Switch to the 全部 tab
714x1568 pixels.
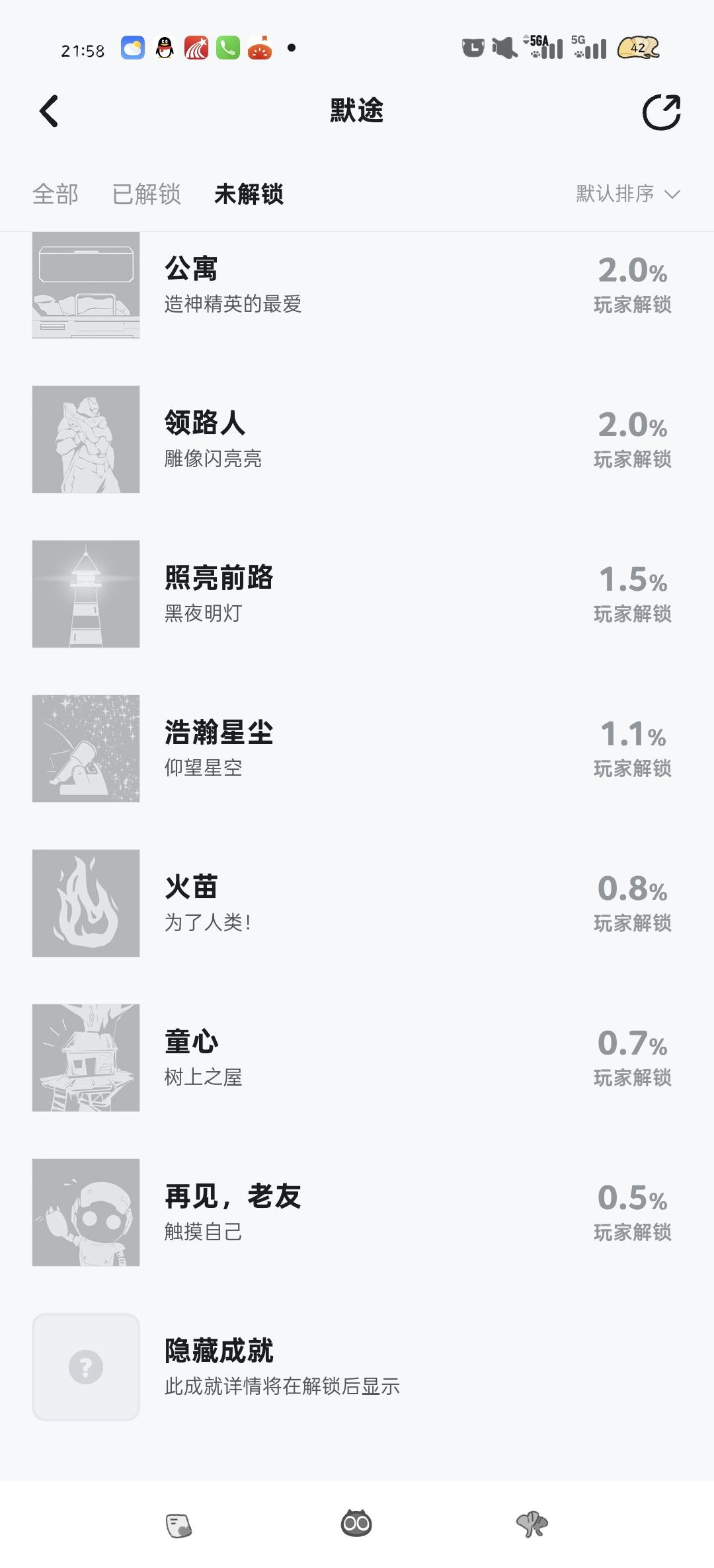pyautogui.click(x=56, y=194)
